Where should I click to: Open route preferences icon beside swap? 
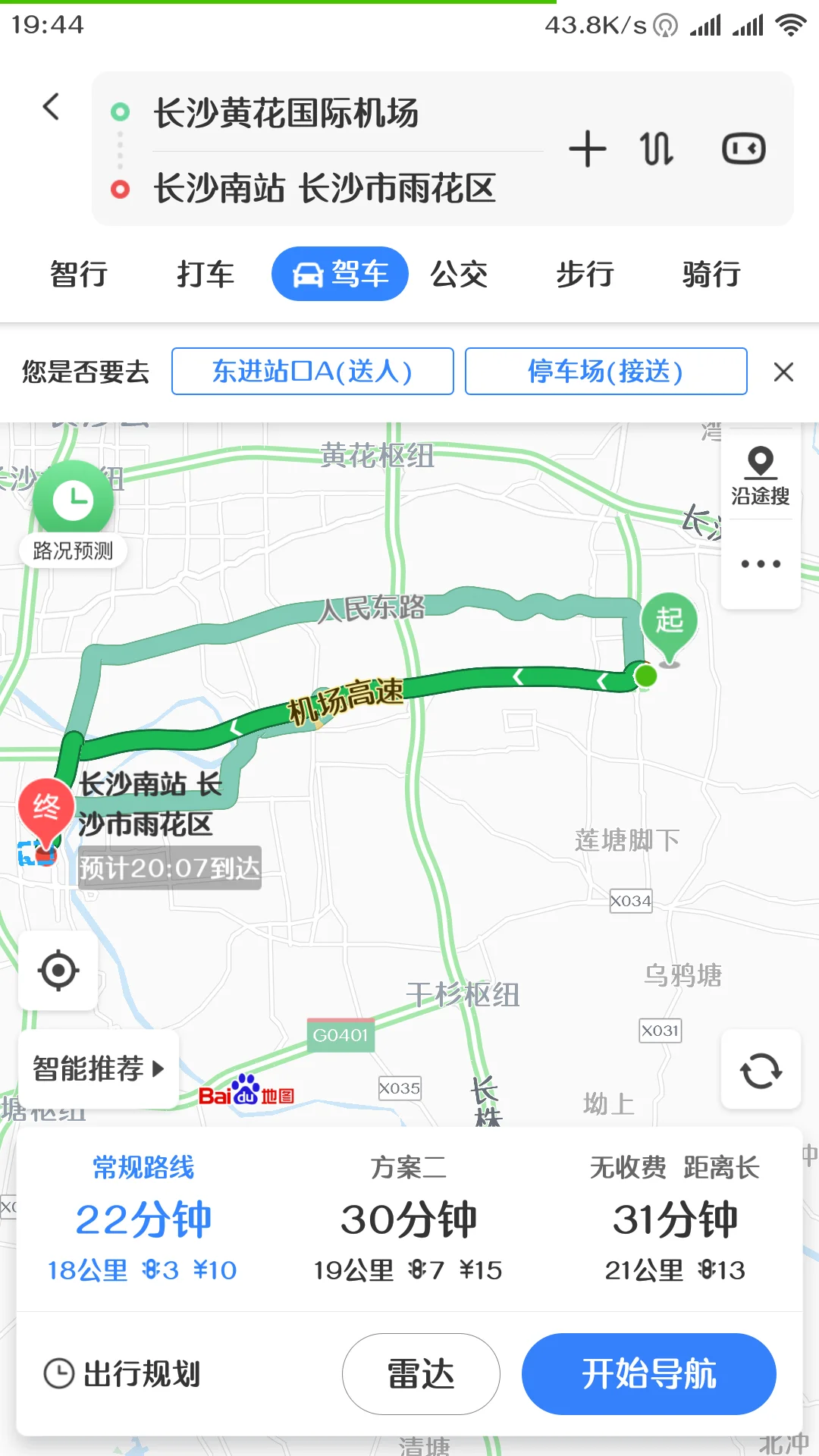click(742, 149)
